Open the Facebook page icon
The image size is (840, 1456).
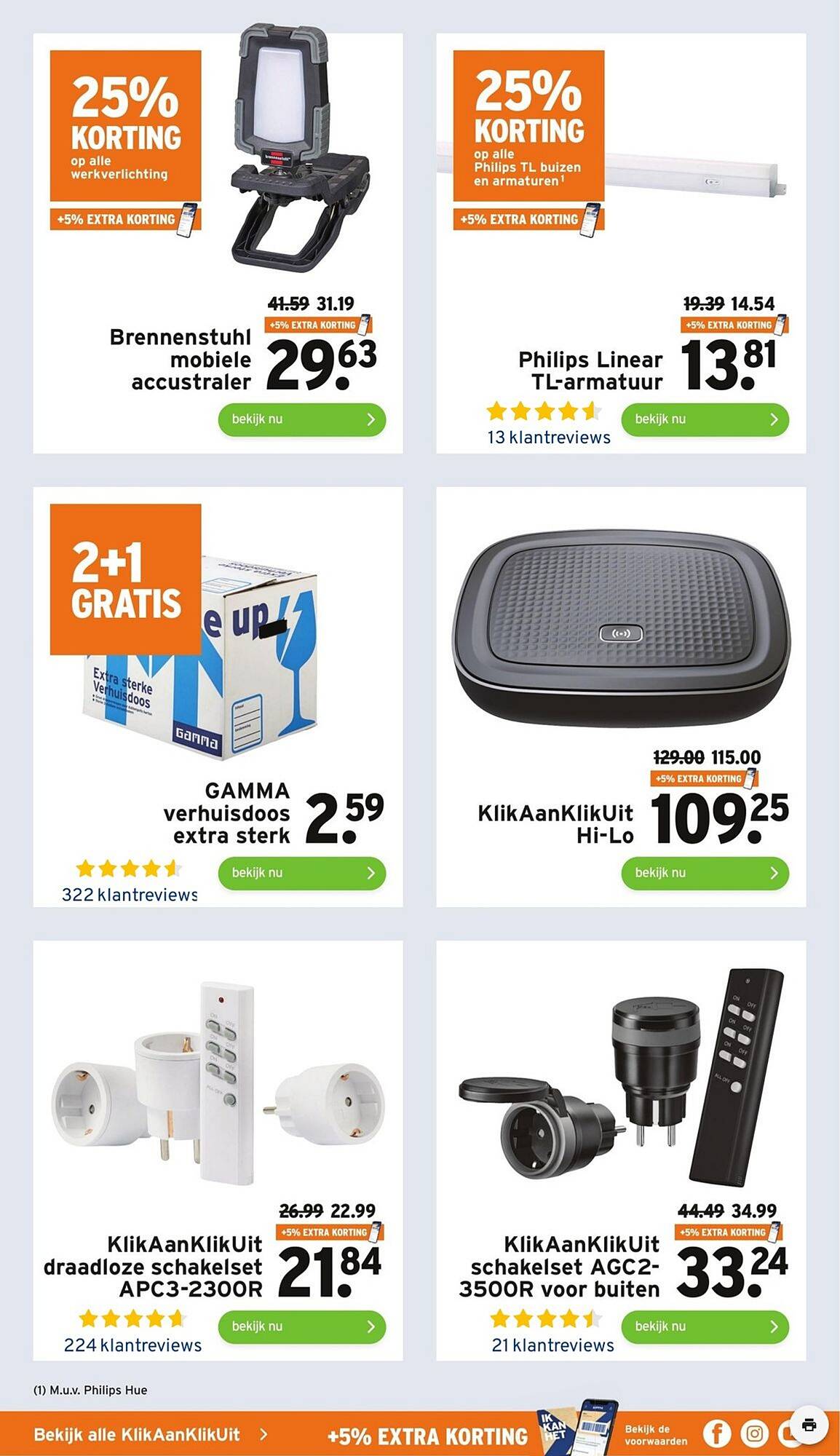point(717,1433)
